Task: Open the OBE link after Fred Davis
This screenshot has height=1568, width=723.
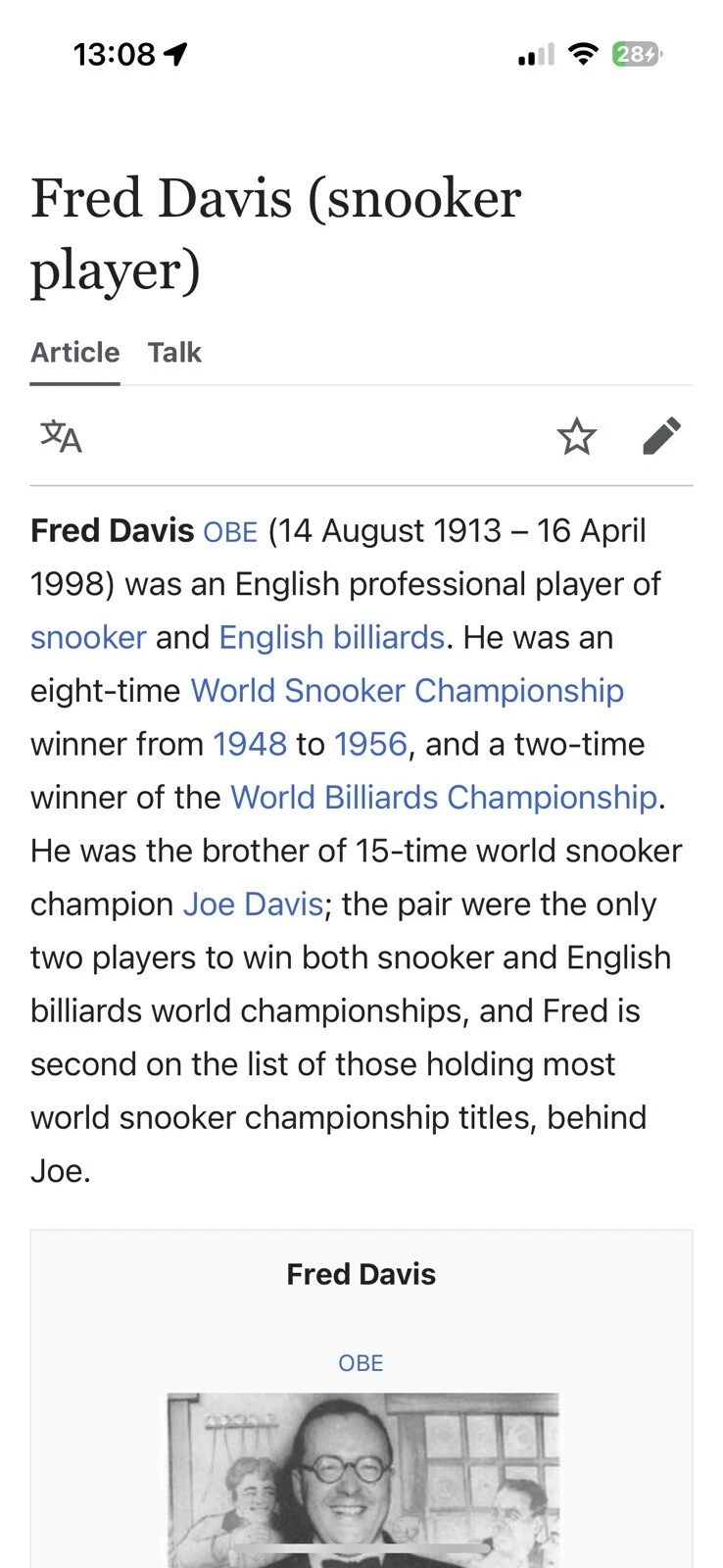Action: 230,532
